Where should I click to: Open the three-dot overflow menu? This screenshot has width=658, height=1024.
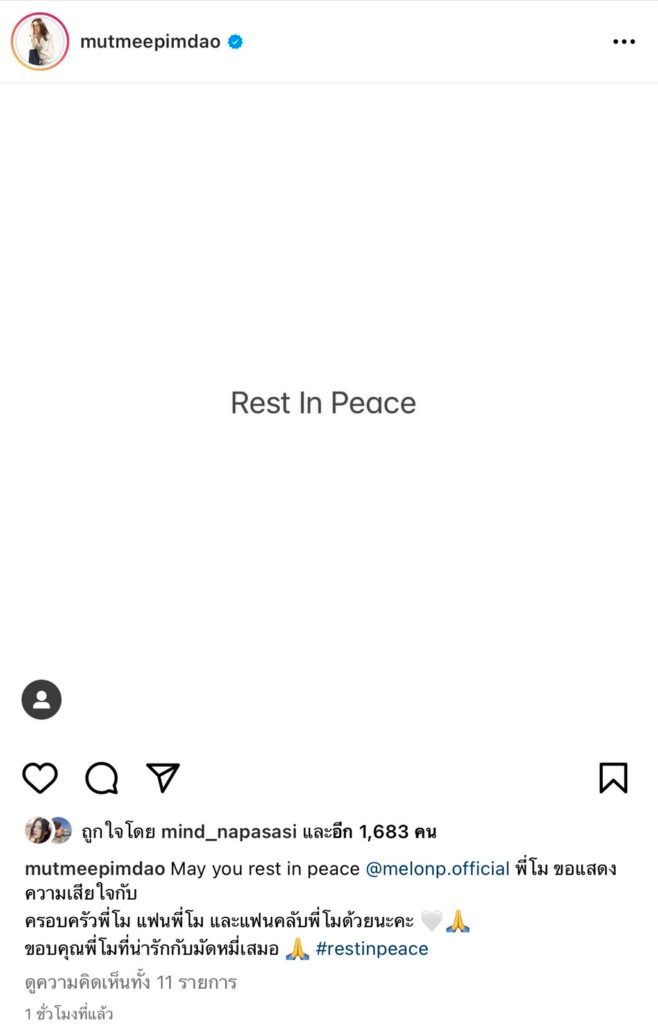click(624, 42)
